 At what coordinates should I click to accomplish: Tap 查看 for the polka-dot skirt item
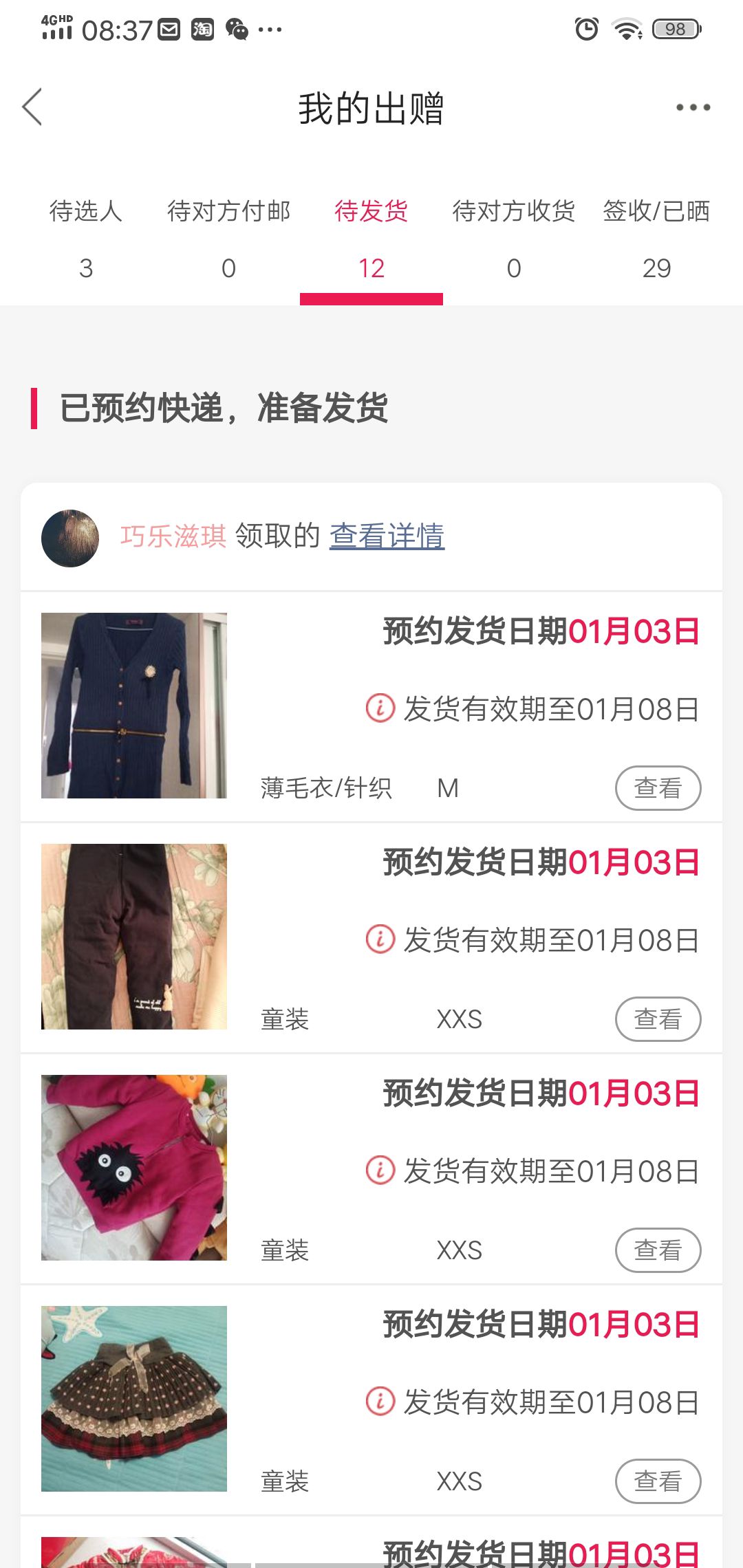click(x=658, y=1481)
